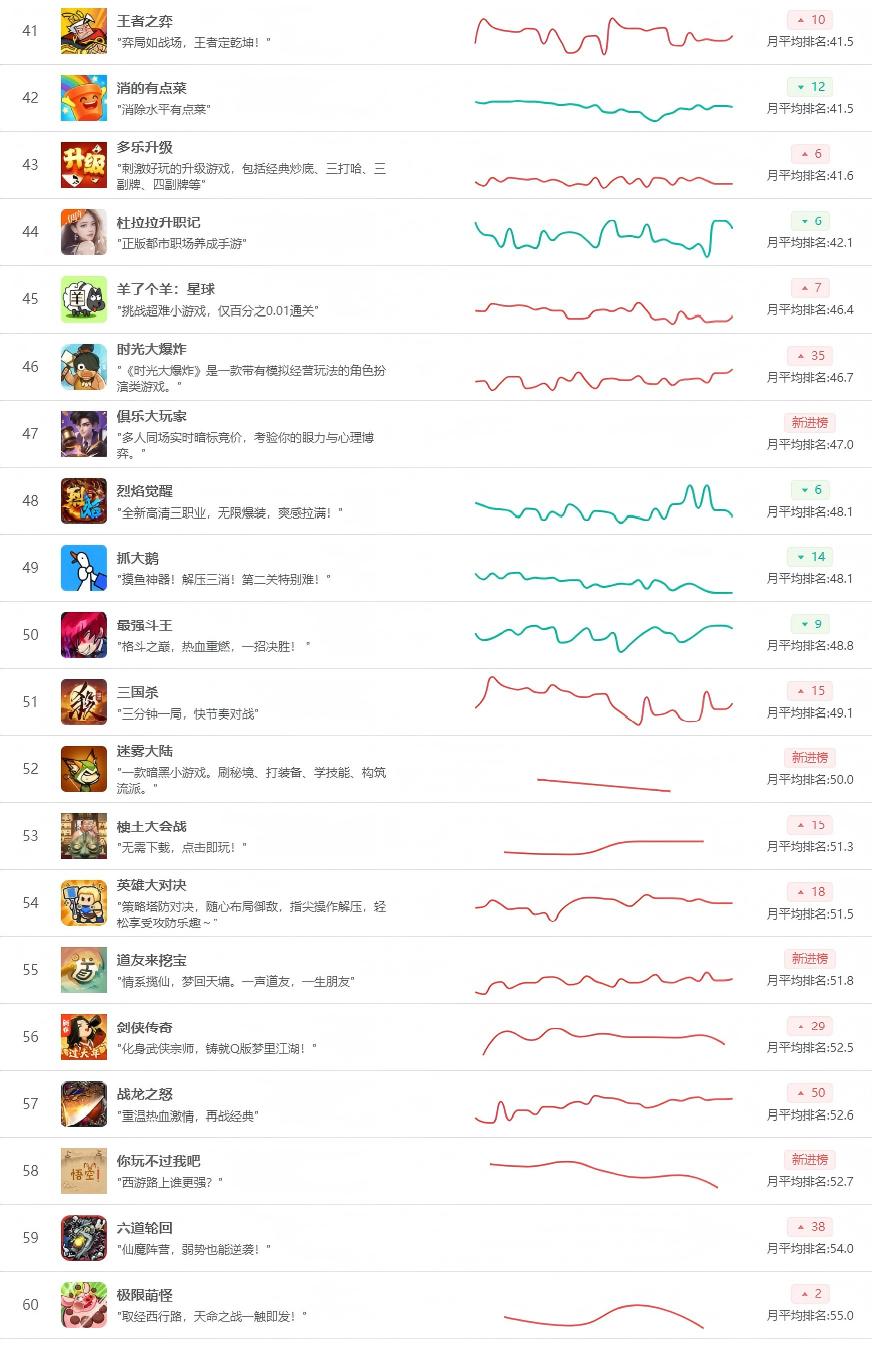Viewport: 872px width, 1345px height.
Task: Open the 消的有点菜 row
Action: (436, 98)
